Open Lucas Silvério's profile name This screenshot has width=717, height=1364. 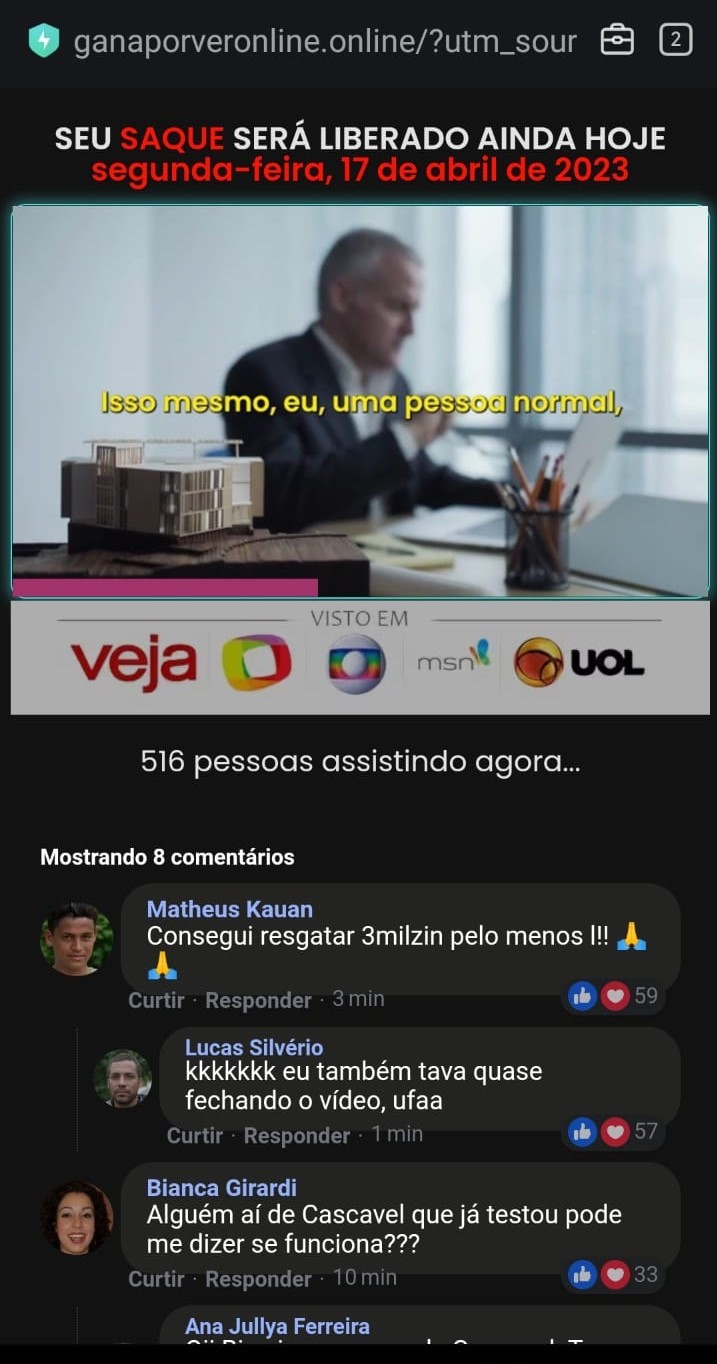[x=254, y=1047]
